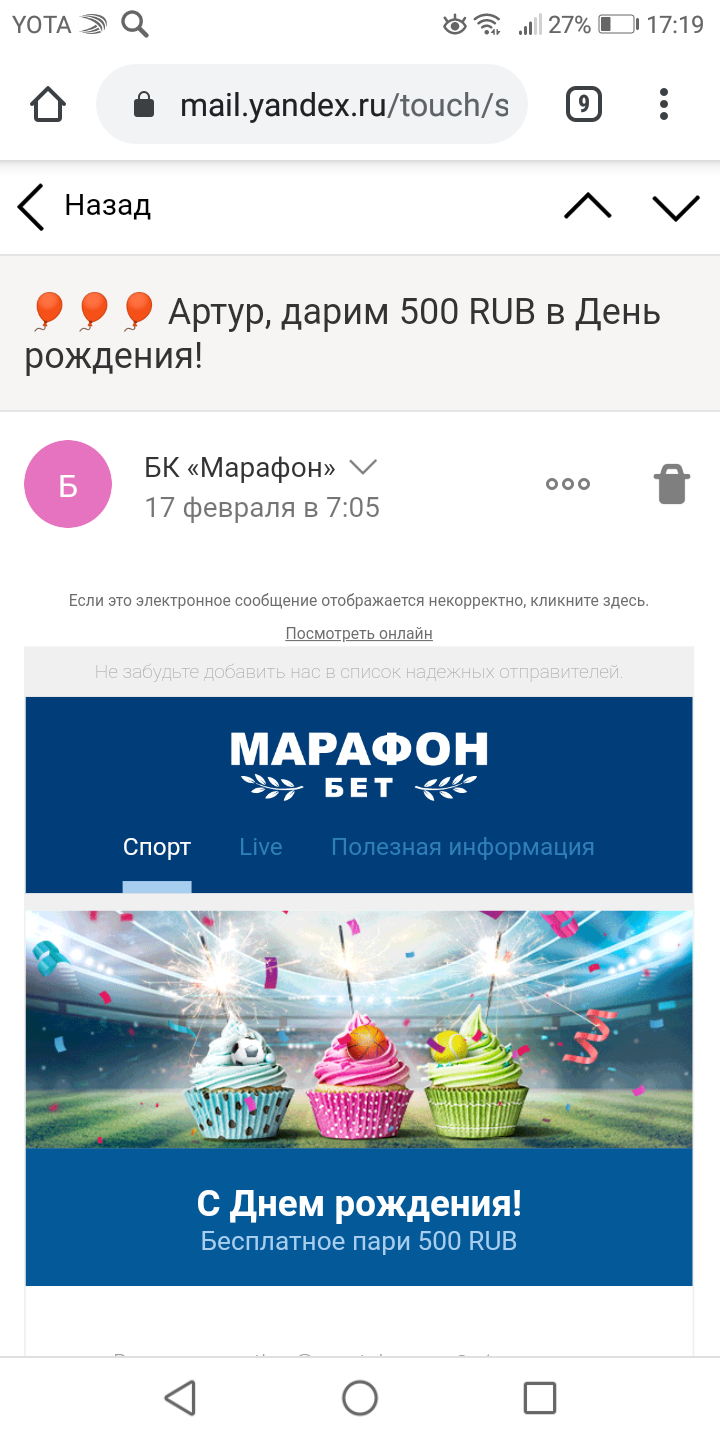The width and height of the screenshot is (720, 1440).
Task: Go to the previous email with up arrow
Action: pyautogui.click(x=587, y=206)
